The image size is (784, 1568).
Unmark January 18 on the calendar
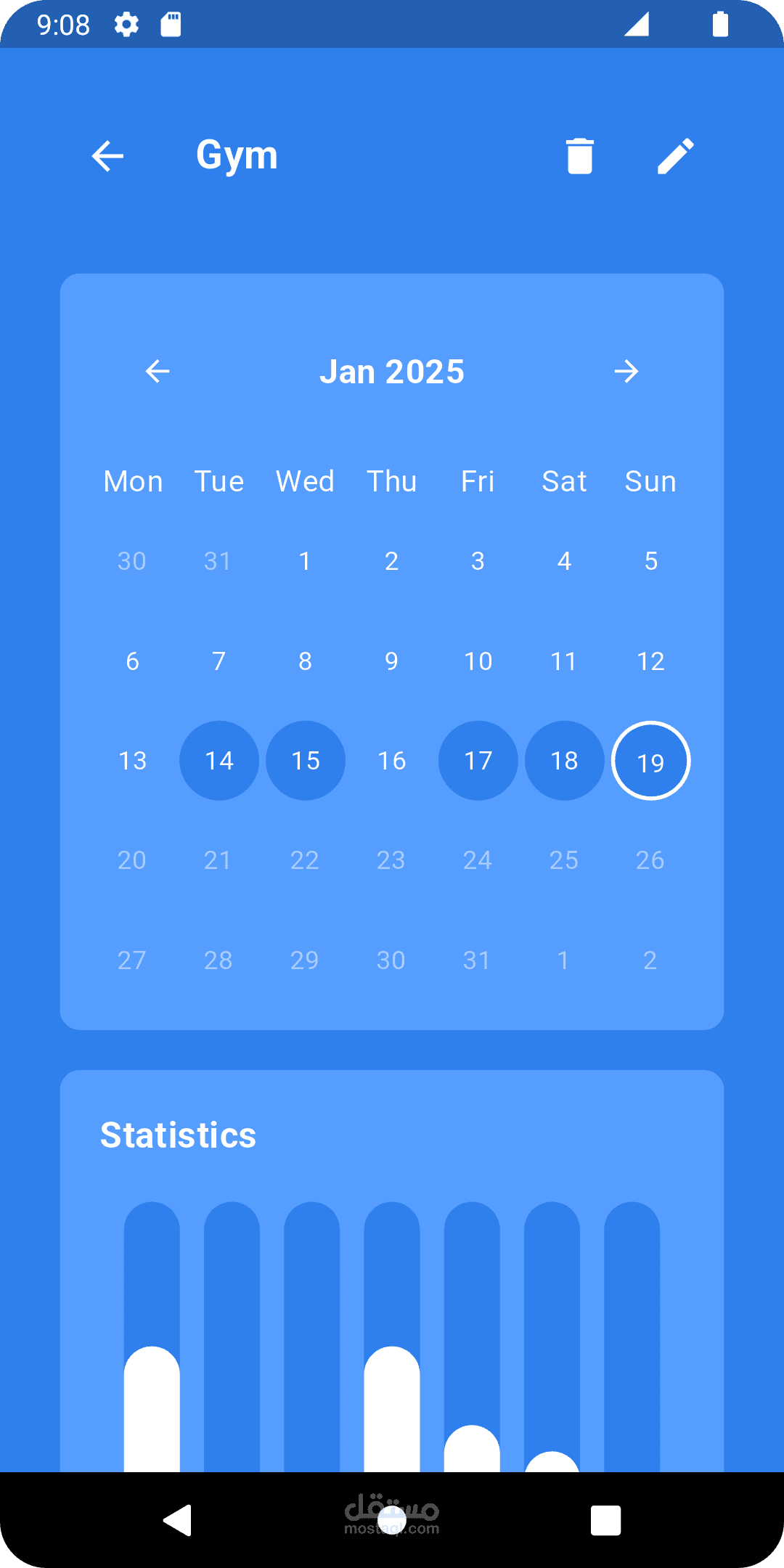click(565, 761)
